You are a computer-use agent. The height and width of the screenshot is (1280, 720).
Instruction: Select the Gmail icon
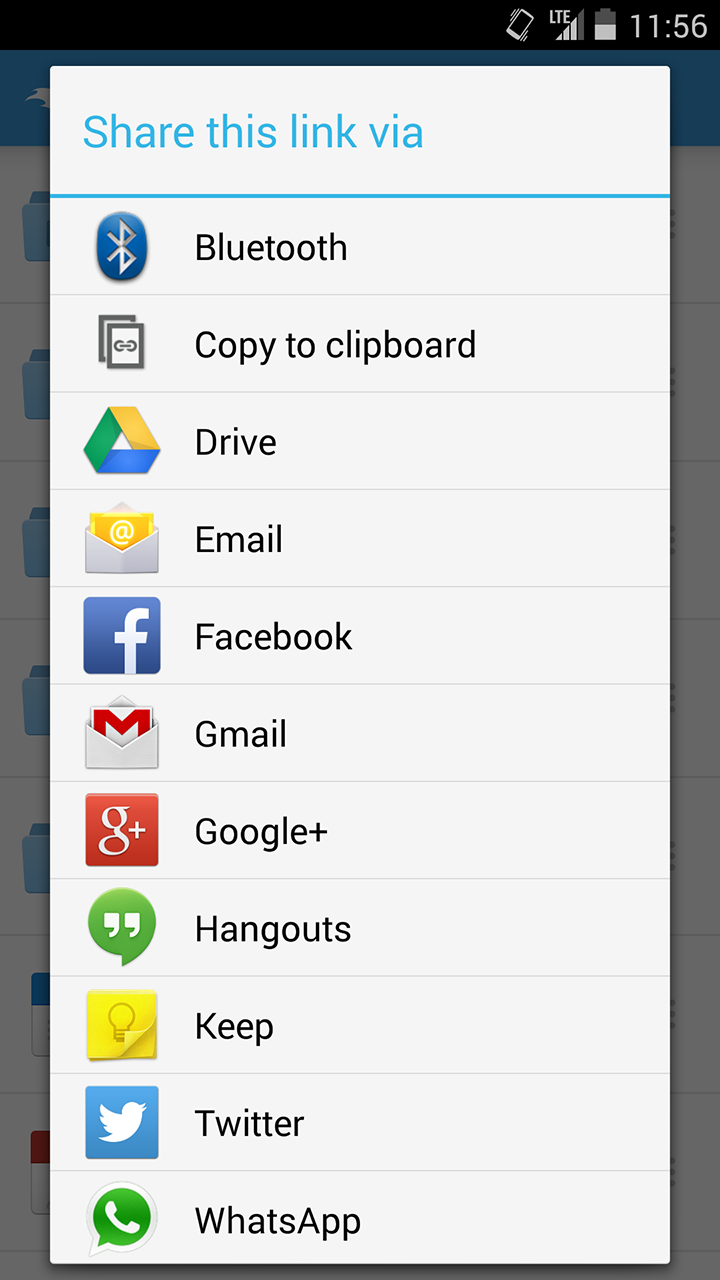point(121,733)
